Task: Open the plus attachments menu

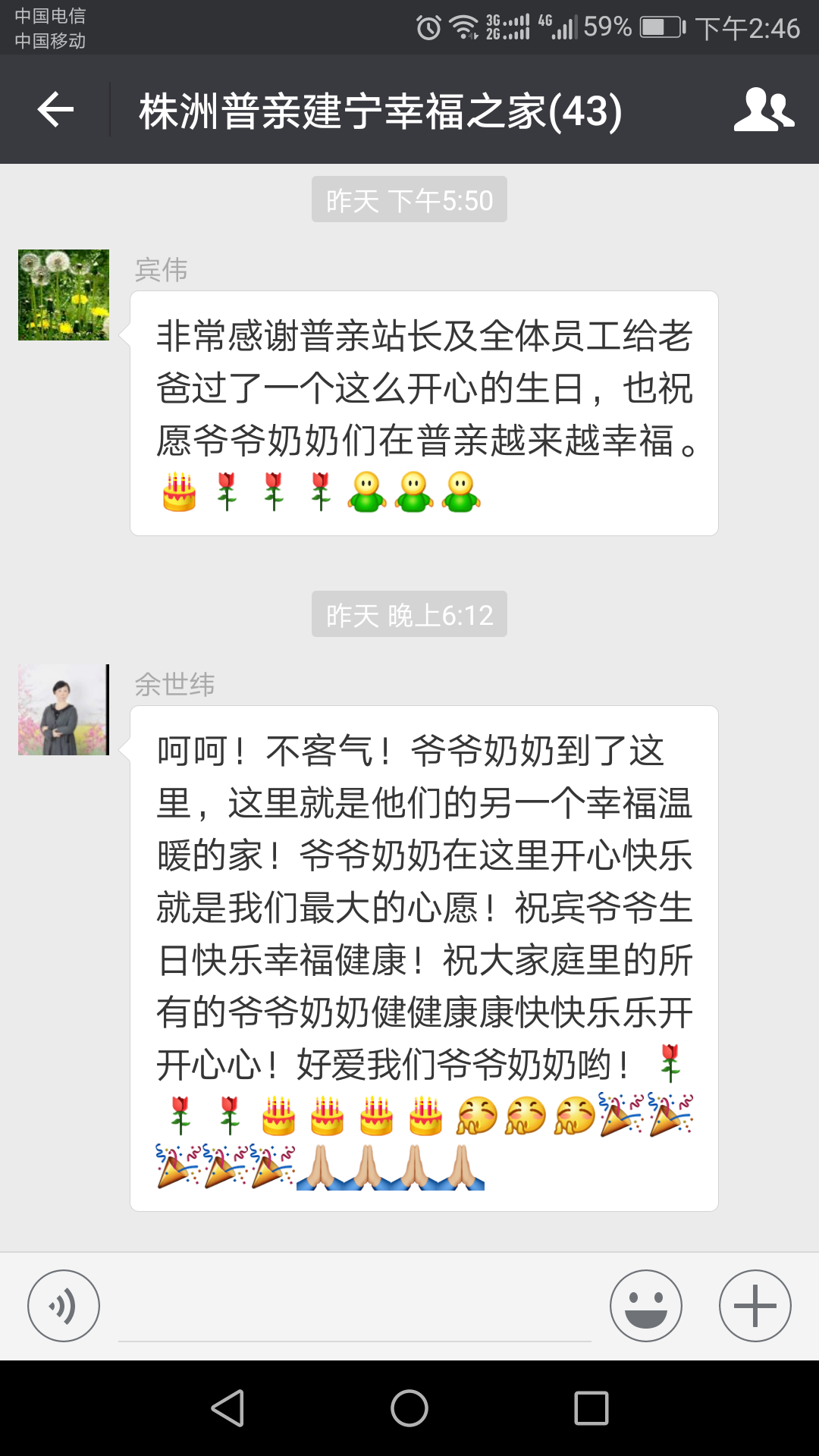Action: point(755,1306)
